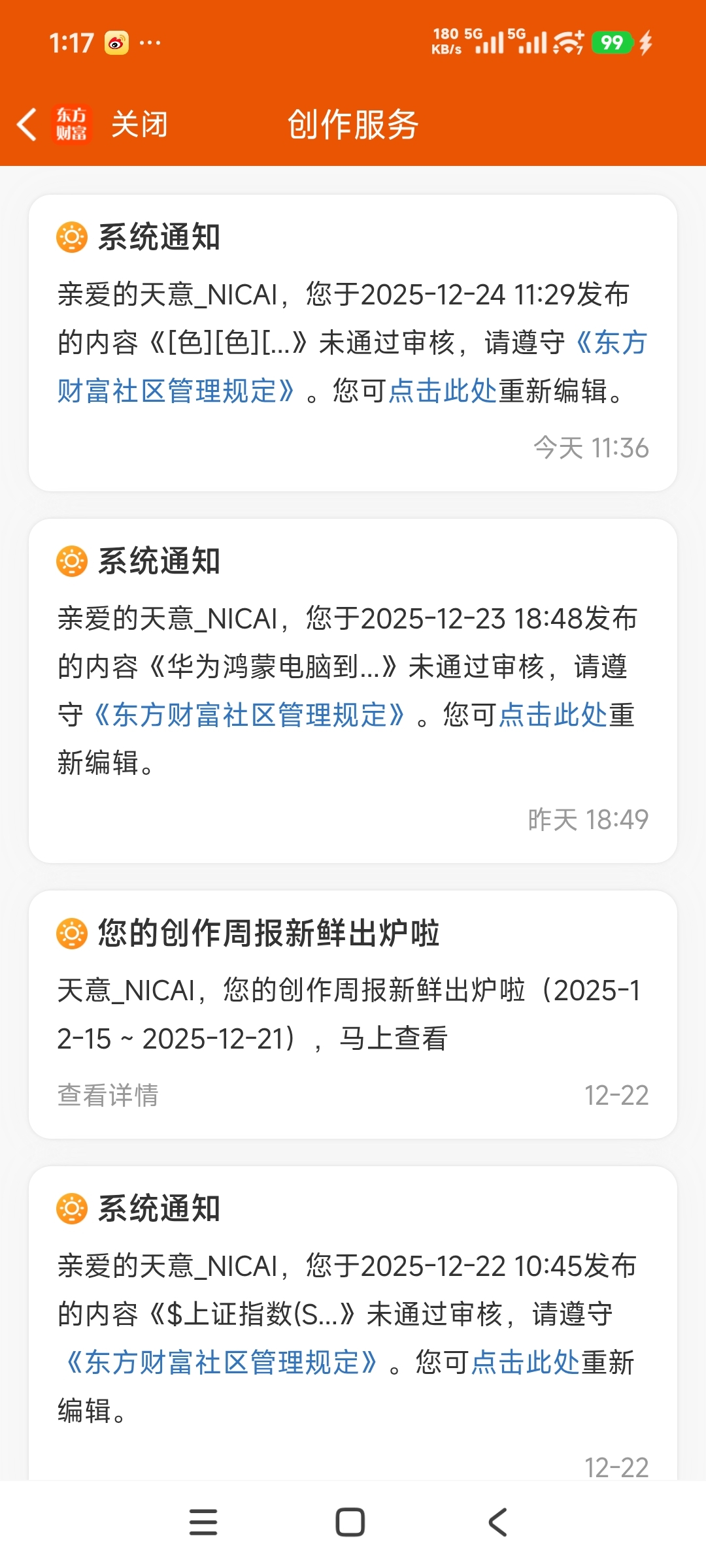Open 东方财富社区管理规定 link in the 华为鸿蒙电脑 notice
706x1568 pixels.
250,715
